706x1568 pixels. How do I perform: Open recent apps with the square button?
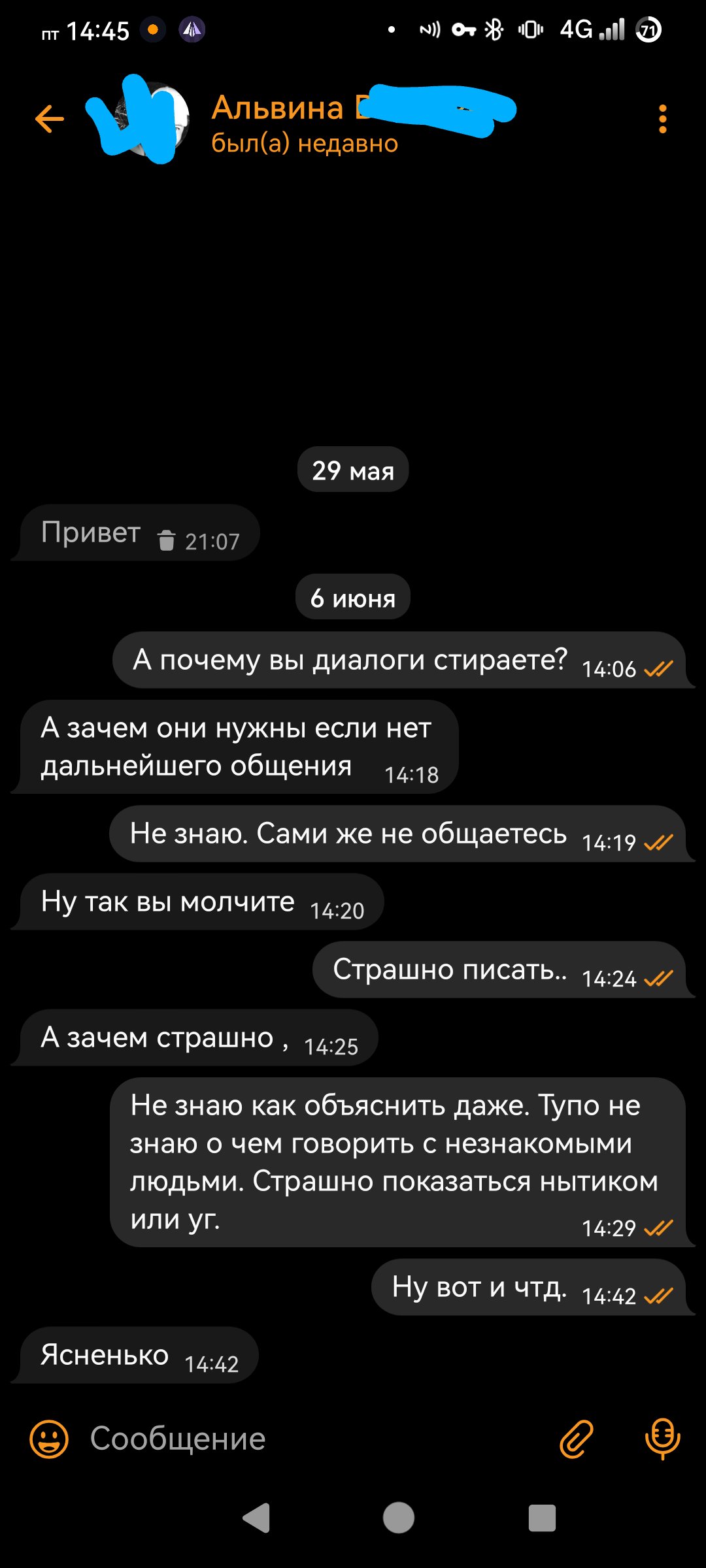point(542,1518)
